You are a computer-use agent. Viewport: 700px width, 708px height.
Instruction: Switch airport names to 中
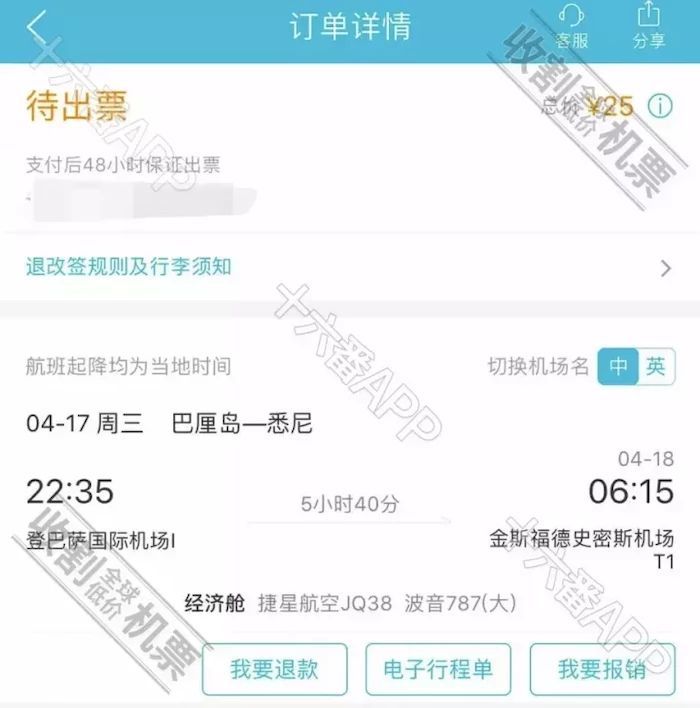[x=618, y=367]
